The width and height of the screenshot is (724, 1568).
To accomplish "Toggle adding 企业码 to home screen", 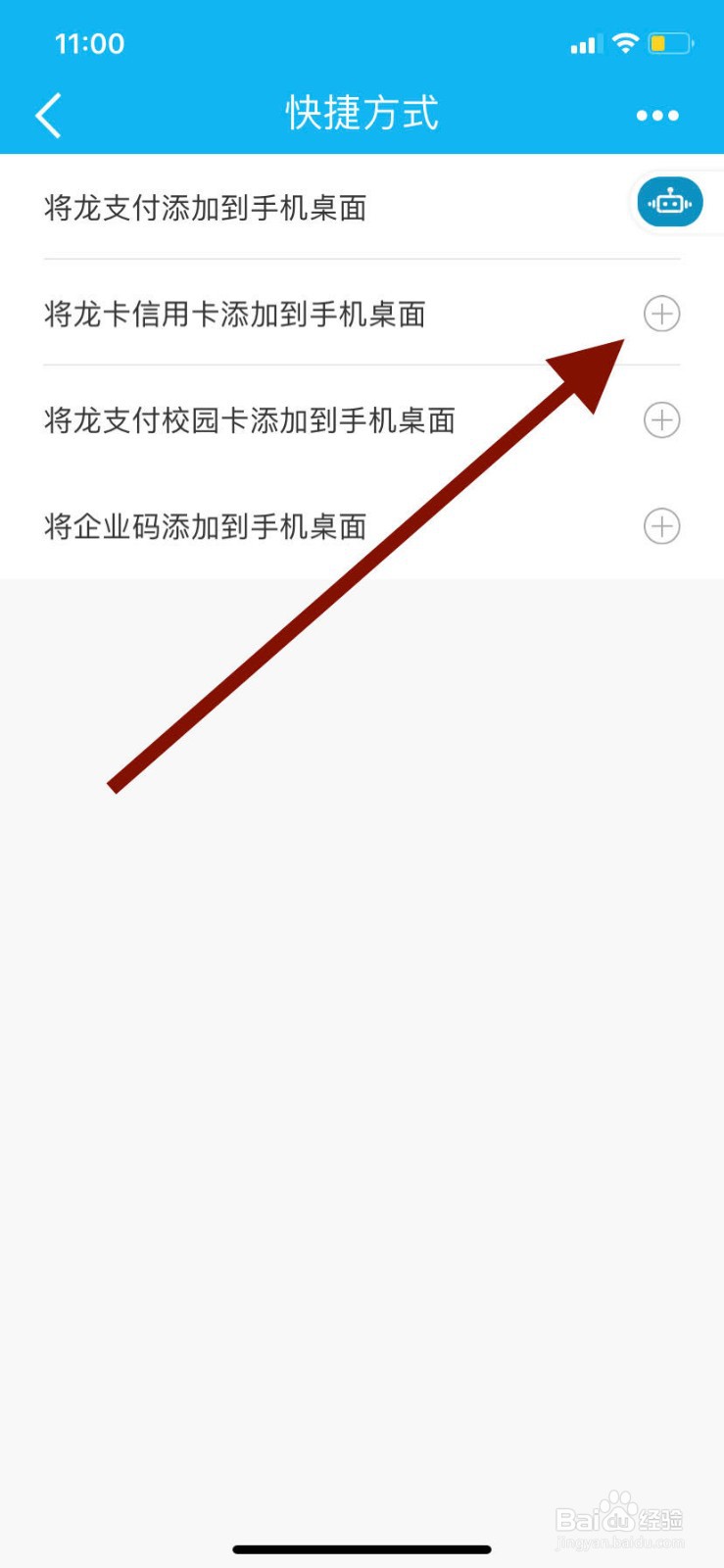I will (x=661, y=526).
